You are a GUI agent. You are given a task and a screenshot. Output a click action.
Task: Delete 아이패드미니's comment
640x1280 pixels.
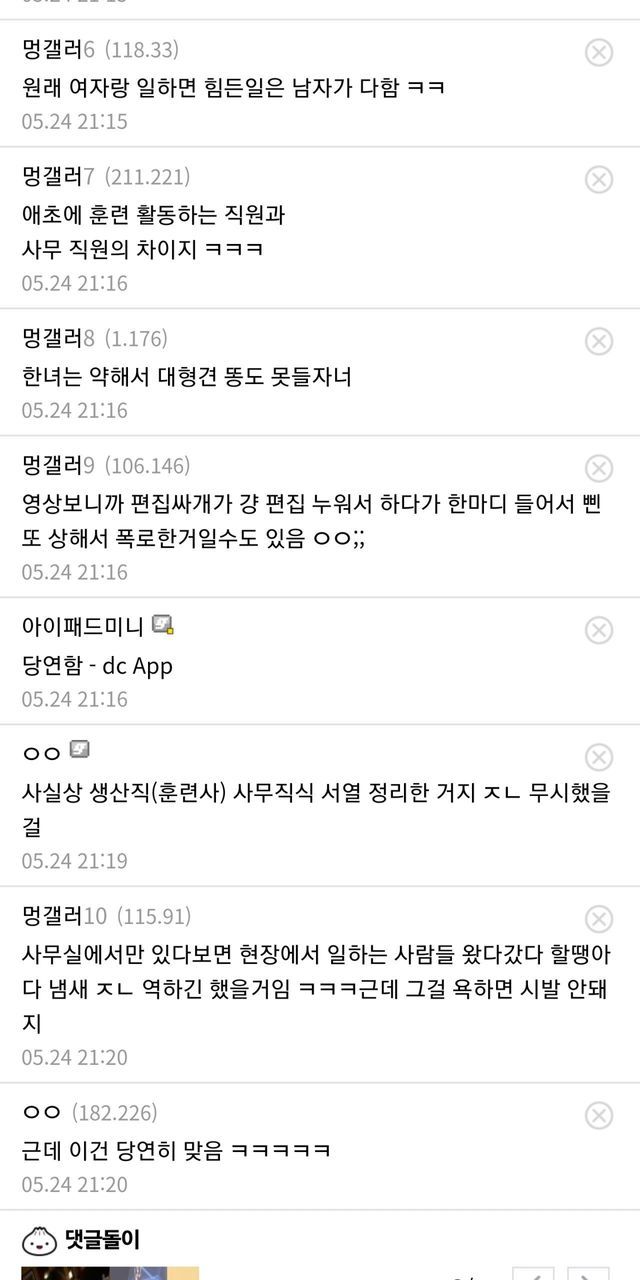point(598,629)
